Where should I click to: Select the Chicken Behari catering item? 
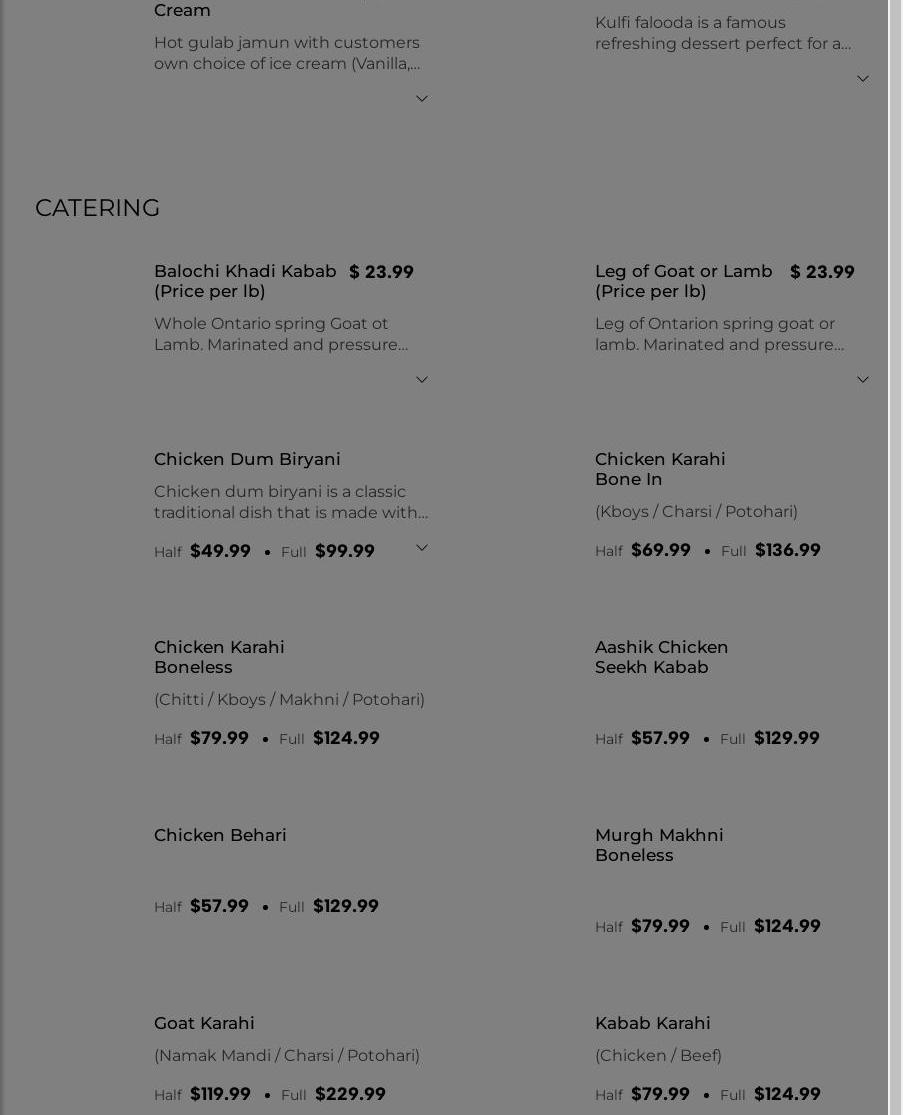(220, 835)
